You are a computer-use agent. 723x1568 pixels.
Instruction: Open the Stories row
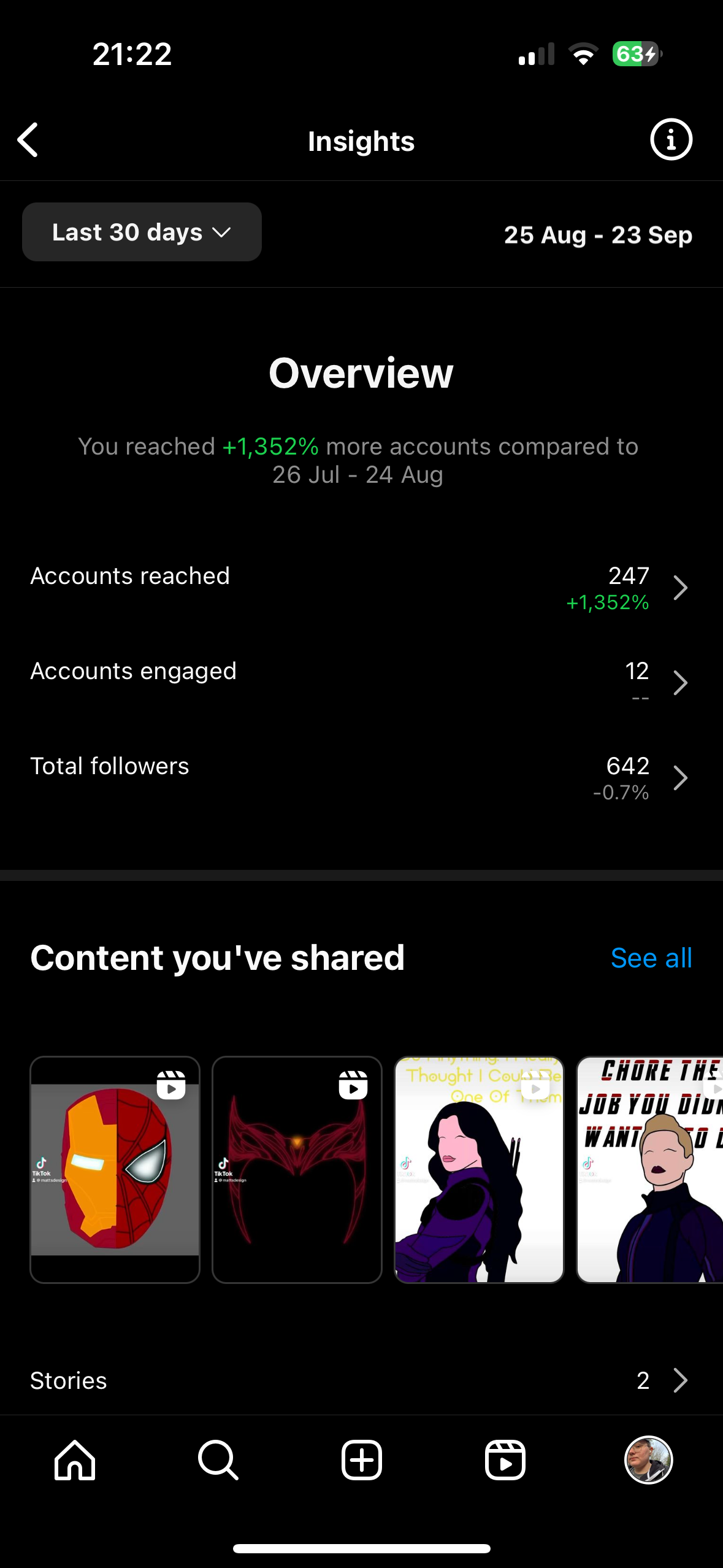coord(361,1380)
